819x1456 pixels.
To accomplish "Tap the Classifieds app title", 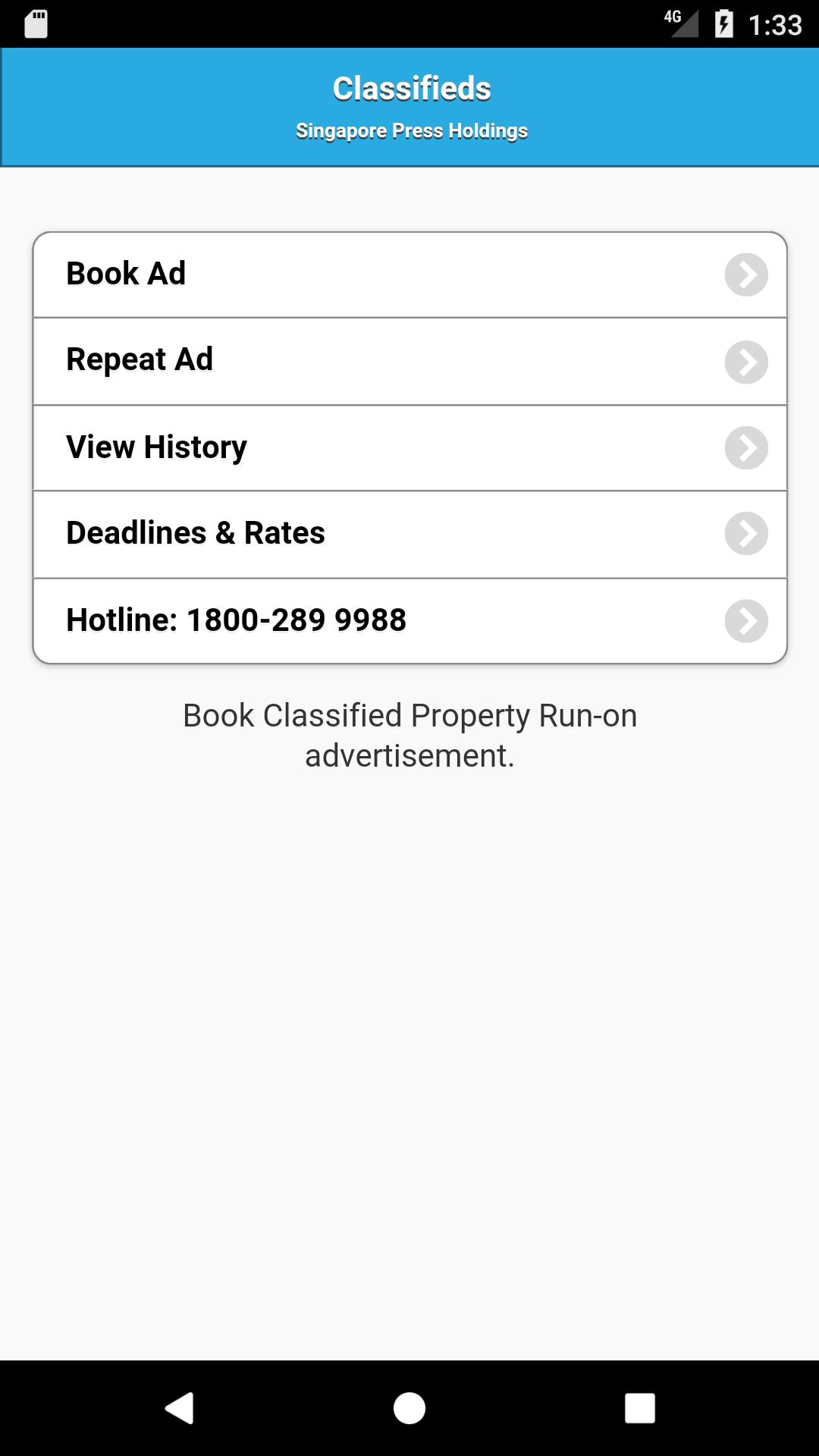I will [409, 86].
